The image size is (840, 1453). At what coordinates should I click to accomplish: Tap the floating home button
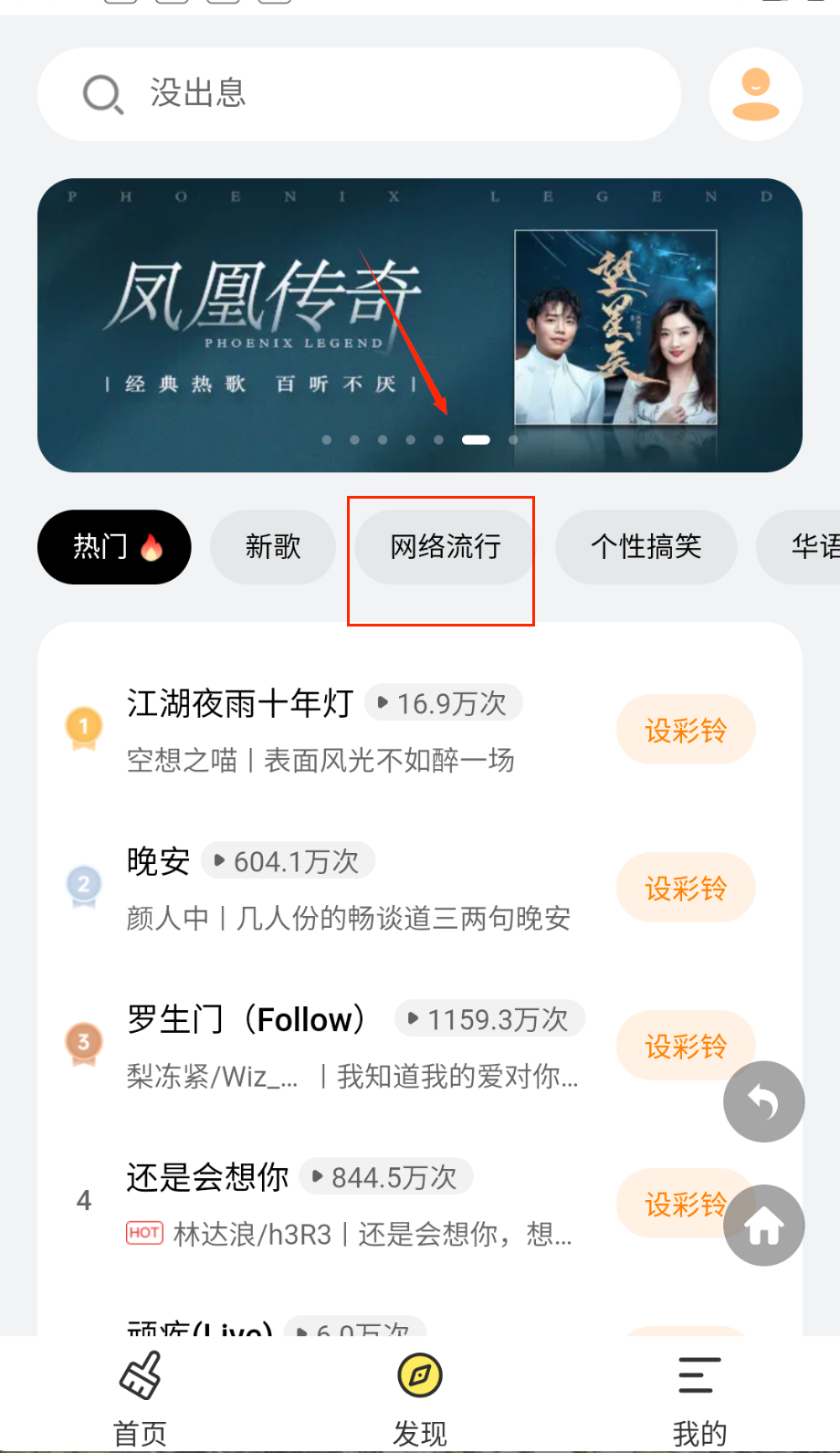[763, 1226]
